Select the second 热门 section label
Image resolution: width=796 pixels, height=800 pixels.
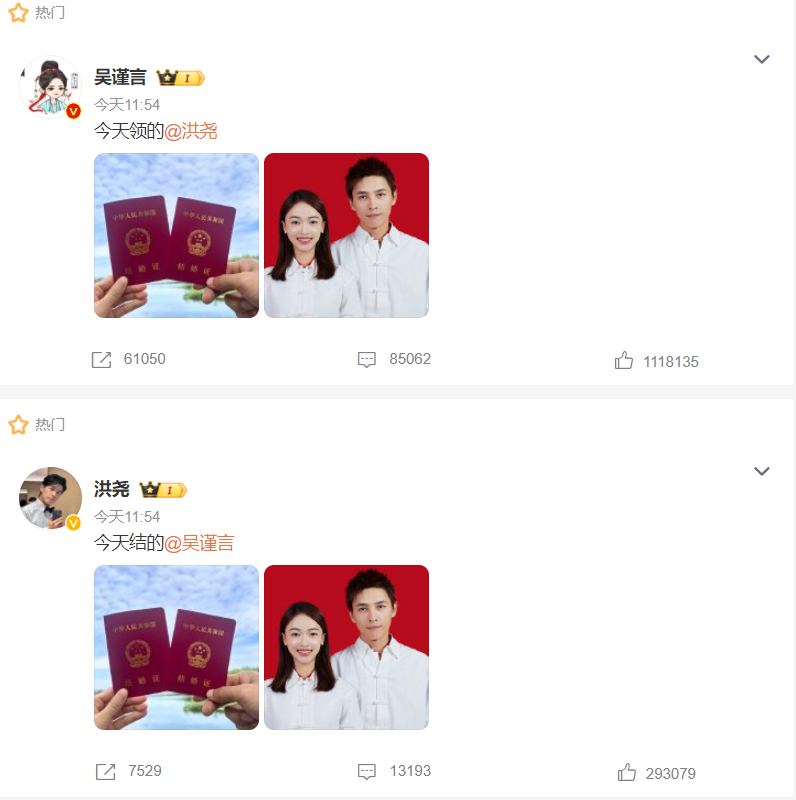[x=47, y=424]
